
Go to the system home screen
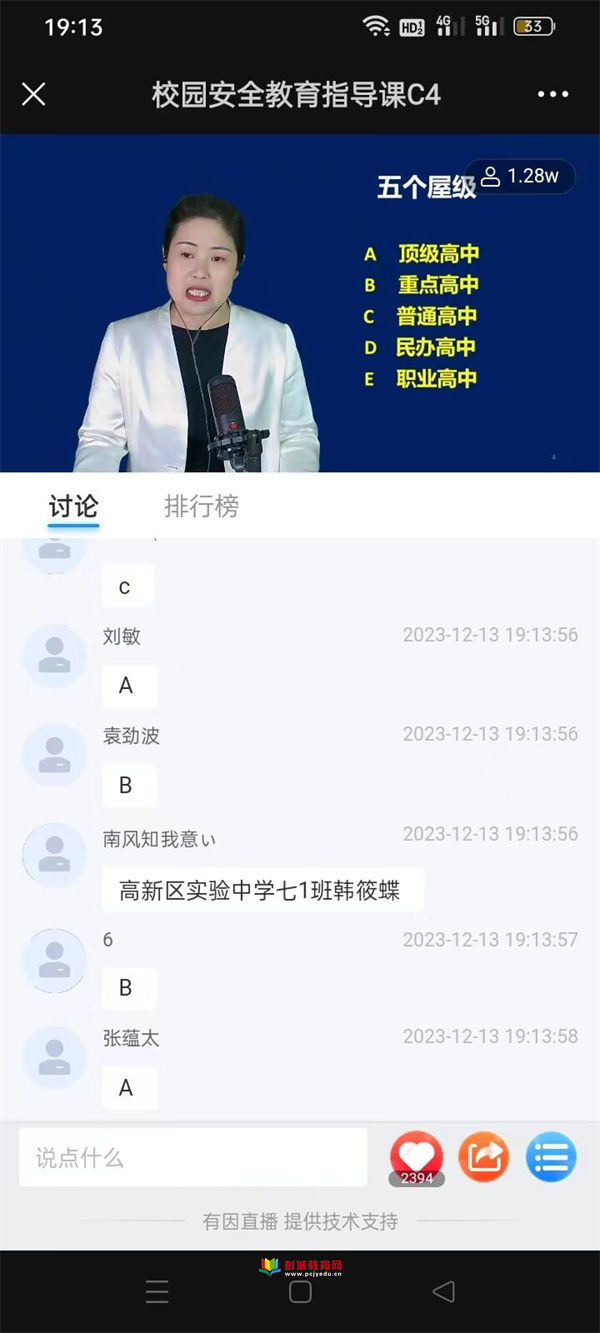click(x=300, y=1291)
